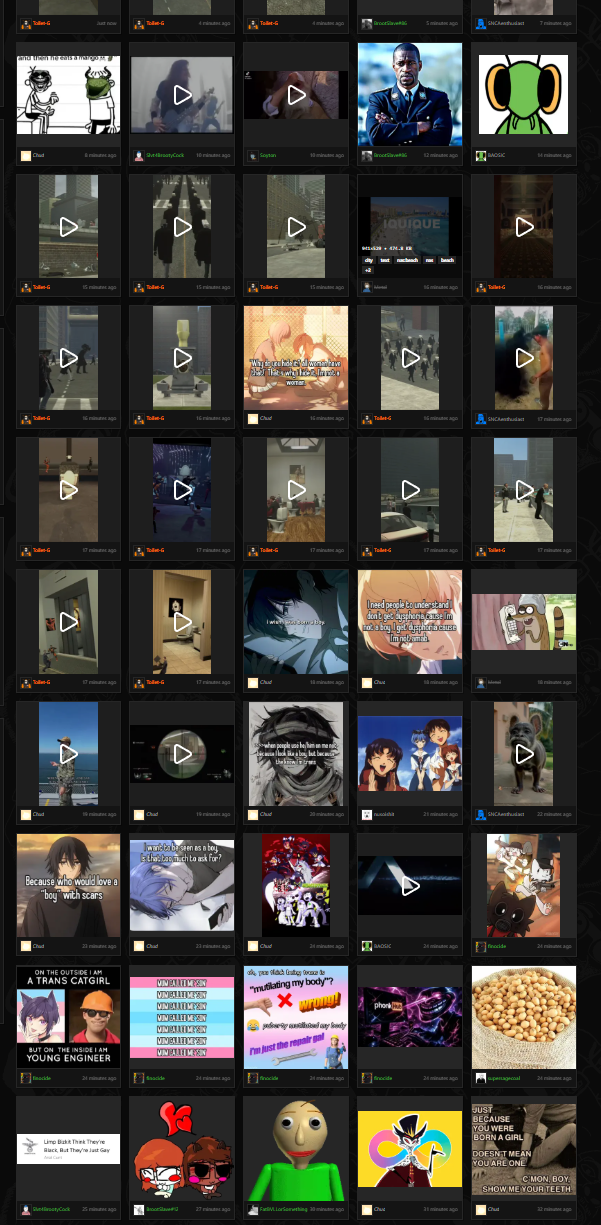The image size is (601, 1225).
Task: Play the sniper scope video
Action: (x=182, y=753)
